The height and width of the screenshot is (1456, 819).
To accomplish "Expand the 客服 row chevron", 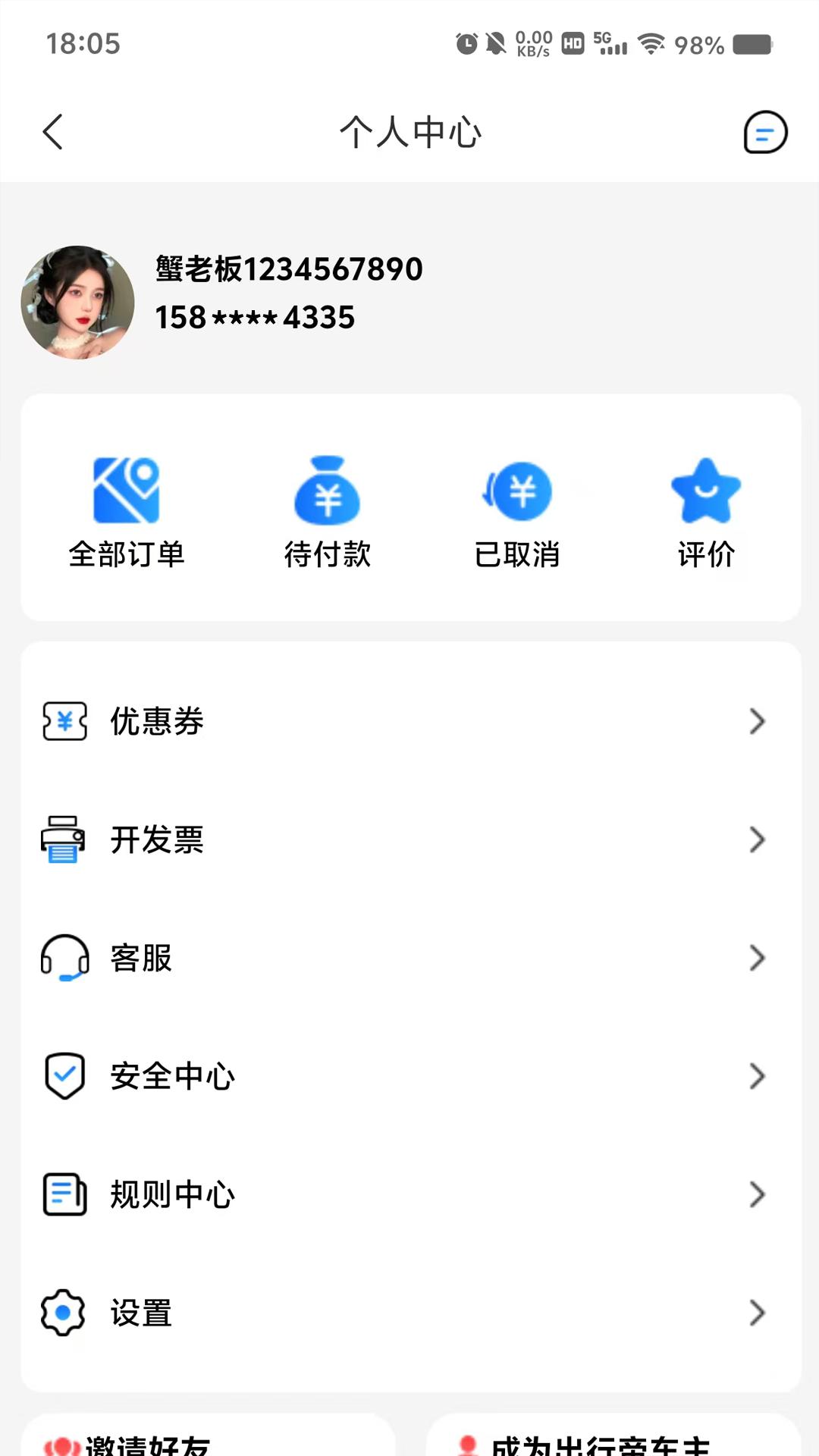I will 758,958.
